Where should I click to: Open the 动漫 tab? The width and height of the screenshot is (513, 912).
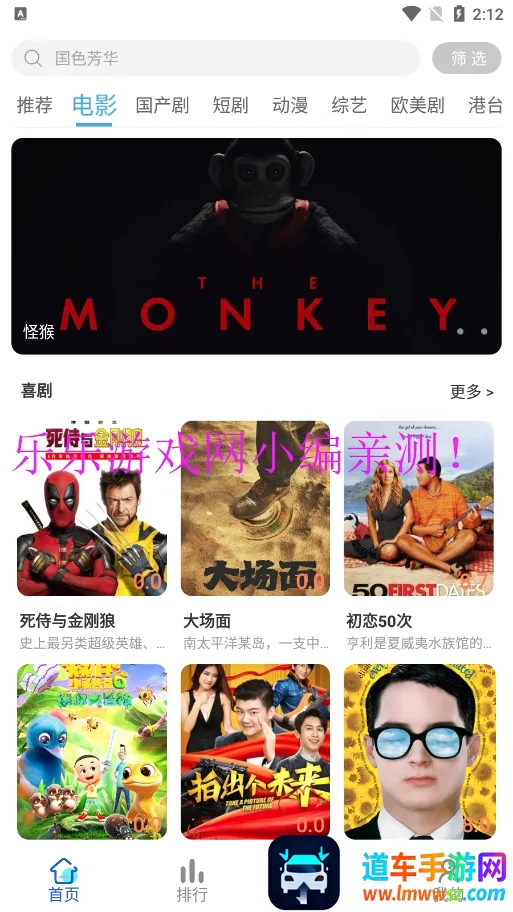(290, 105)
